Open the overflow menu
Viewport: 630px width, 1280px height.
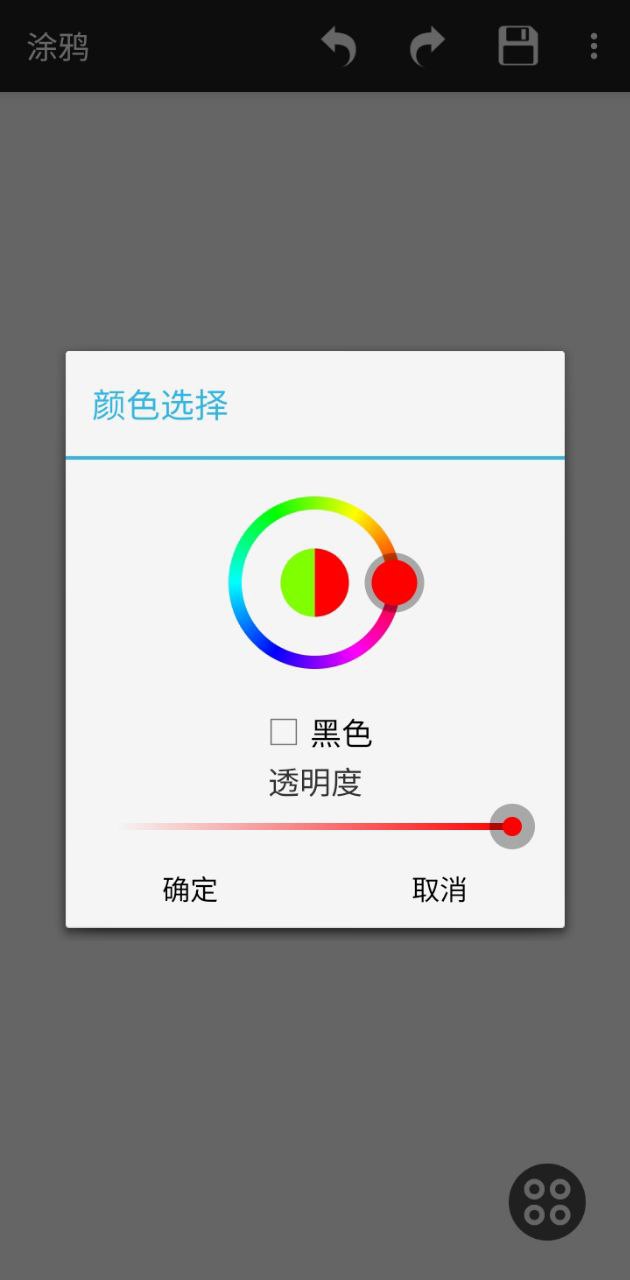click(x=594, y=46)
